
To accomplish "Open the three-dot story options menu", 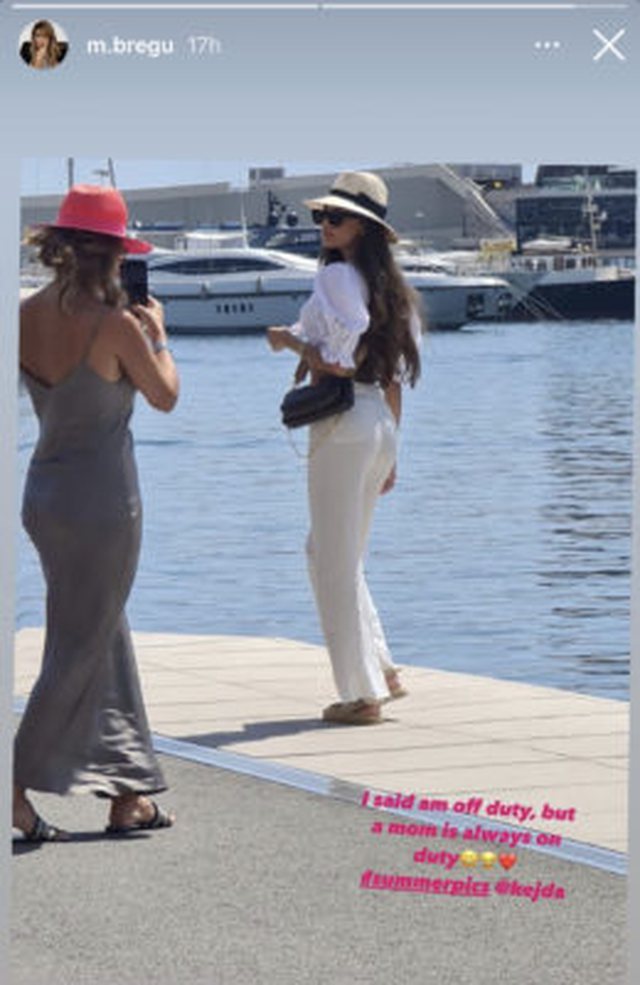I will (547, 45).
